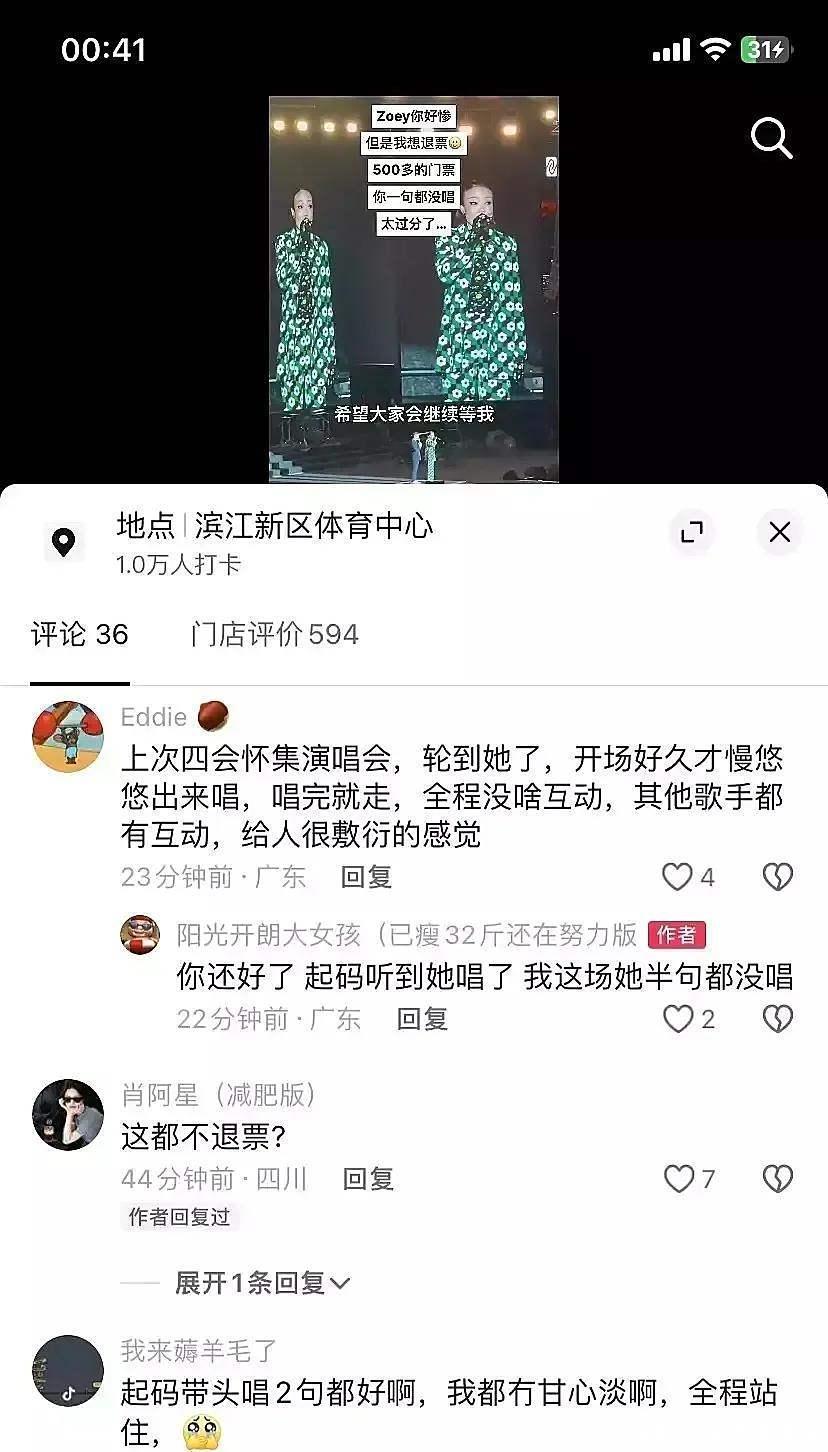Image resolution: width=828 pixels, height=1452 pixels.
Task: Open 我来薅羊毛了's profile avatar
Action: pyautogui.click(x=68, y=1371)
